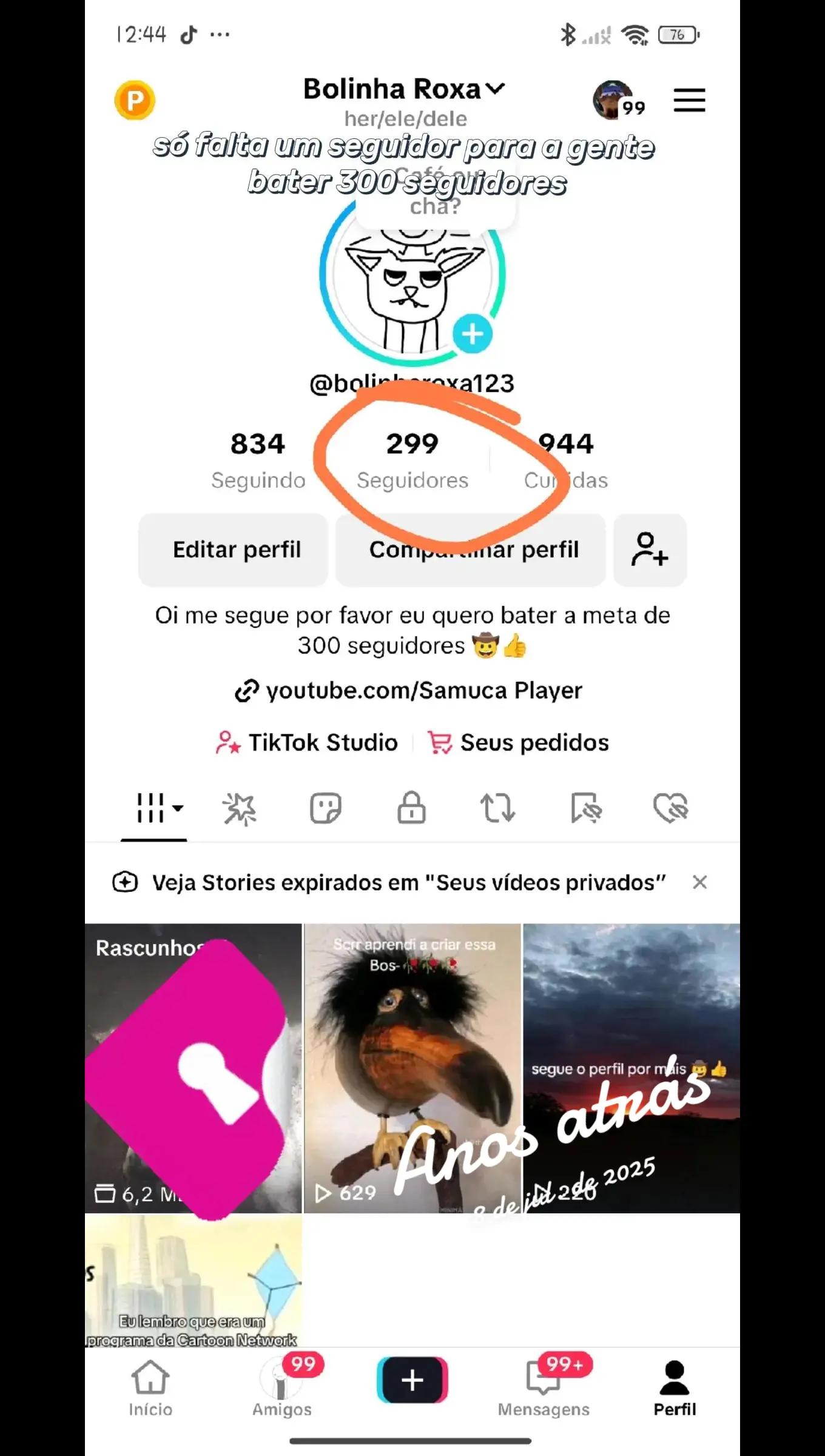This screenshot has width=825, height=1456.
Task: Open the add friends icon button
Action: click(x=650, y=550)
